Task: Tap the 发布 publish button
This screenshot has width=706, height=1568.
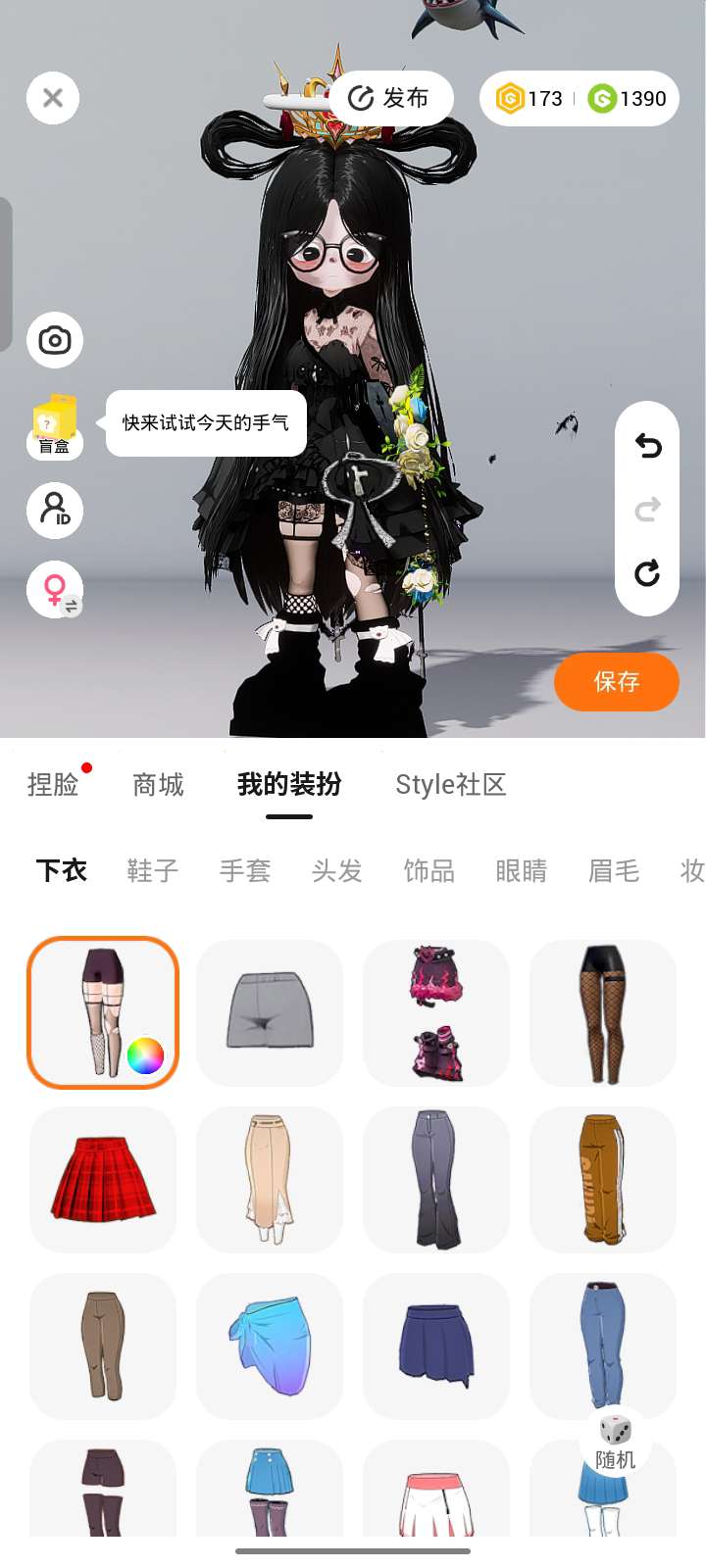Action: [x=390, y=98]
